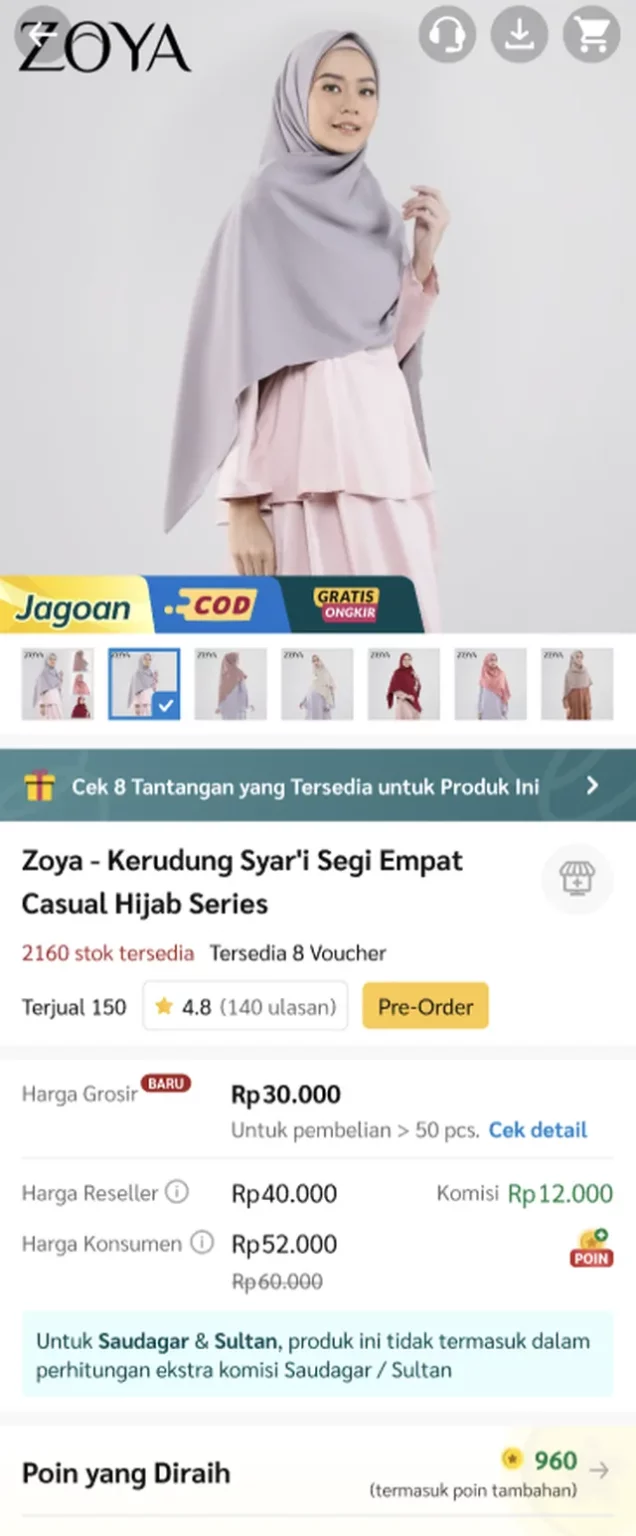Open Poin yang Diraih details

coord(598,1470)
